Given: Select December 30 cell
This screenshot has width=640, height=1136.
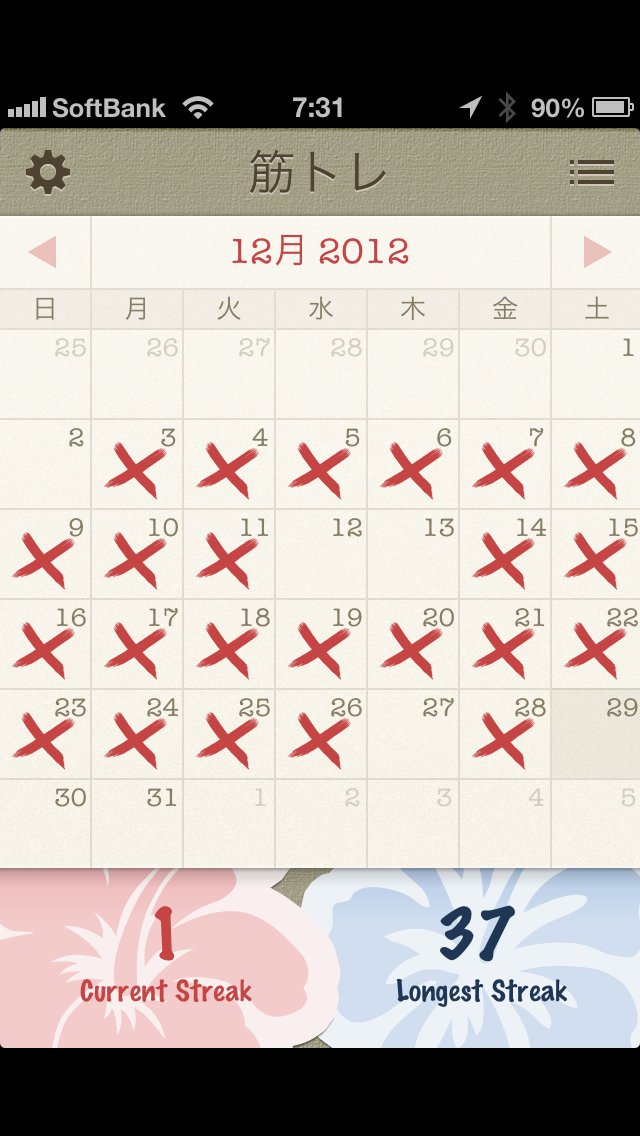Looking at the screenshot, I should pyautogui.click(x=45, y=824).
